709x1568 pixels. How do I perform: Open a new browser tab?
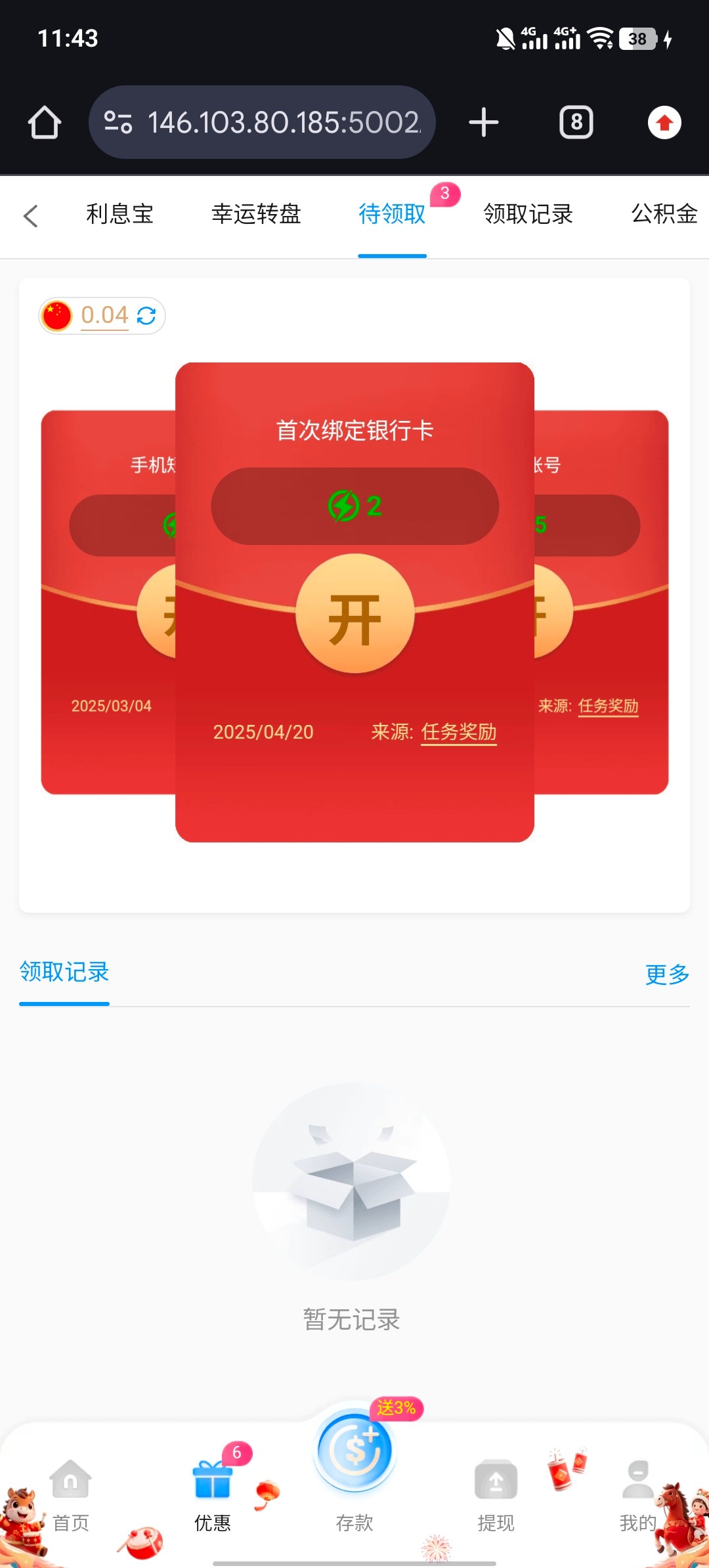[484, 122]
